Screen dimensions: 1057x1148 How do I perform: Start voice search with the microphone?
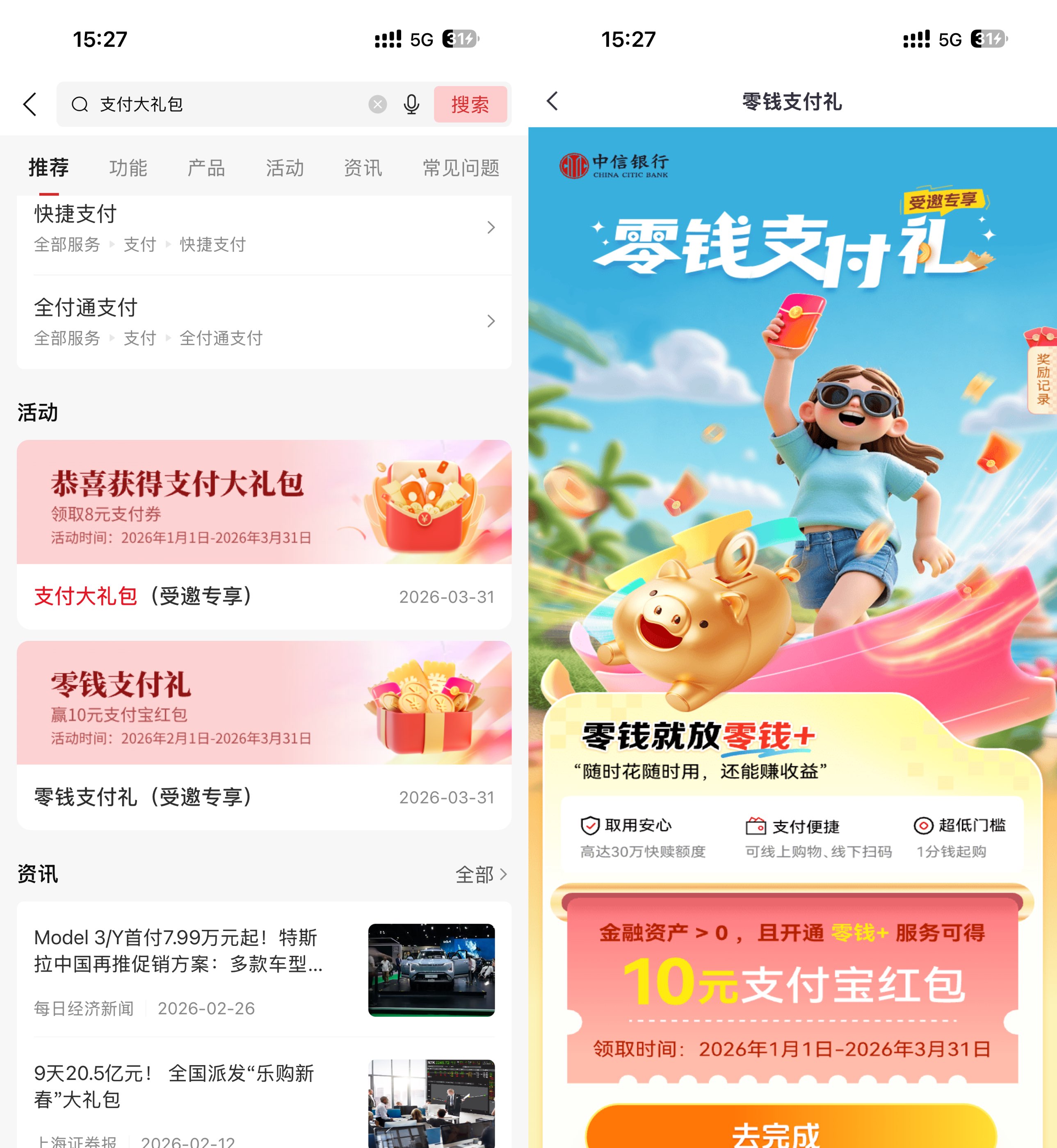click(x=411, y=104)
